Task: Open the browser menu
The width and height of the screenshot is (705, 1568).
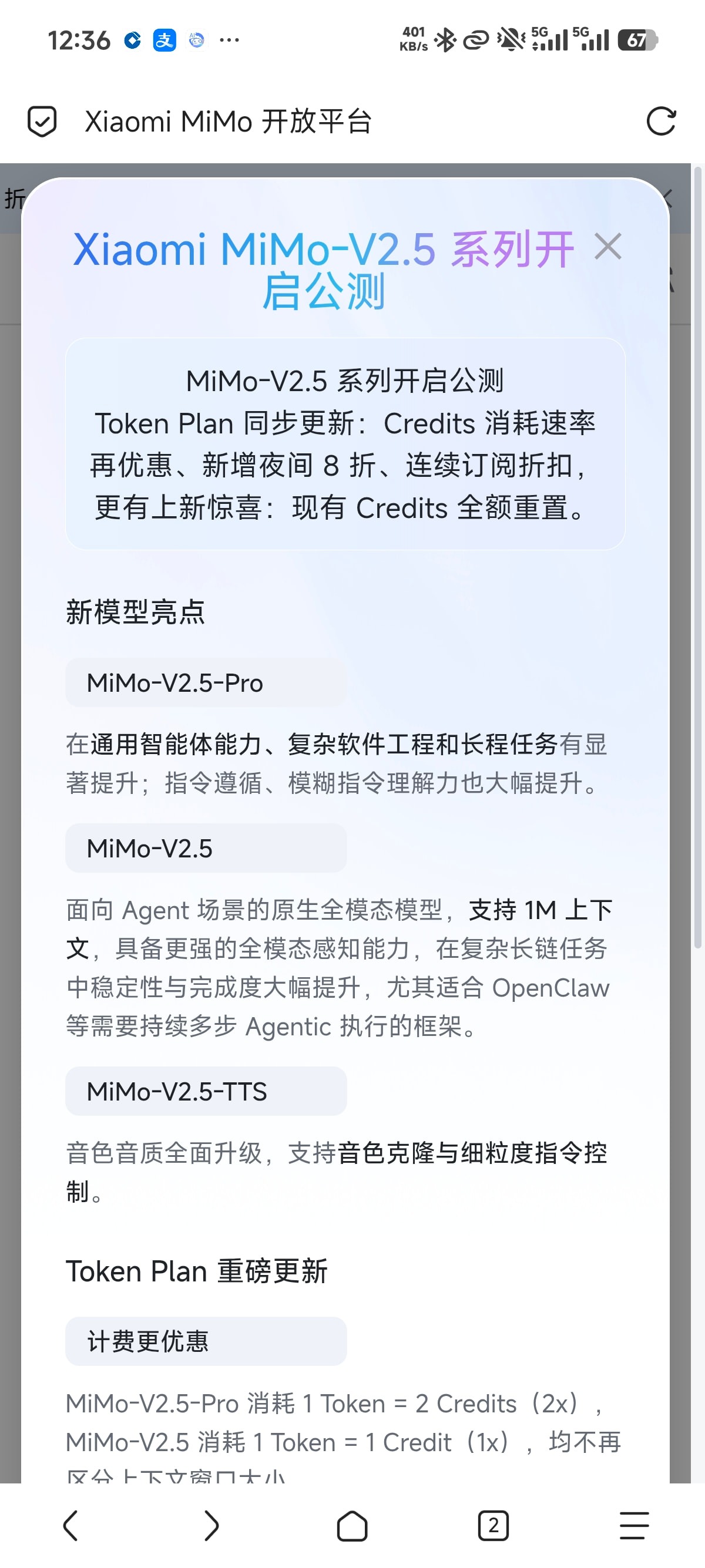Action: click(634, 1525)
